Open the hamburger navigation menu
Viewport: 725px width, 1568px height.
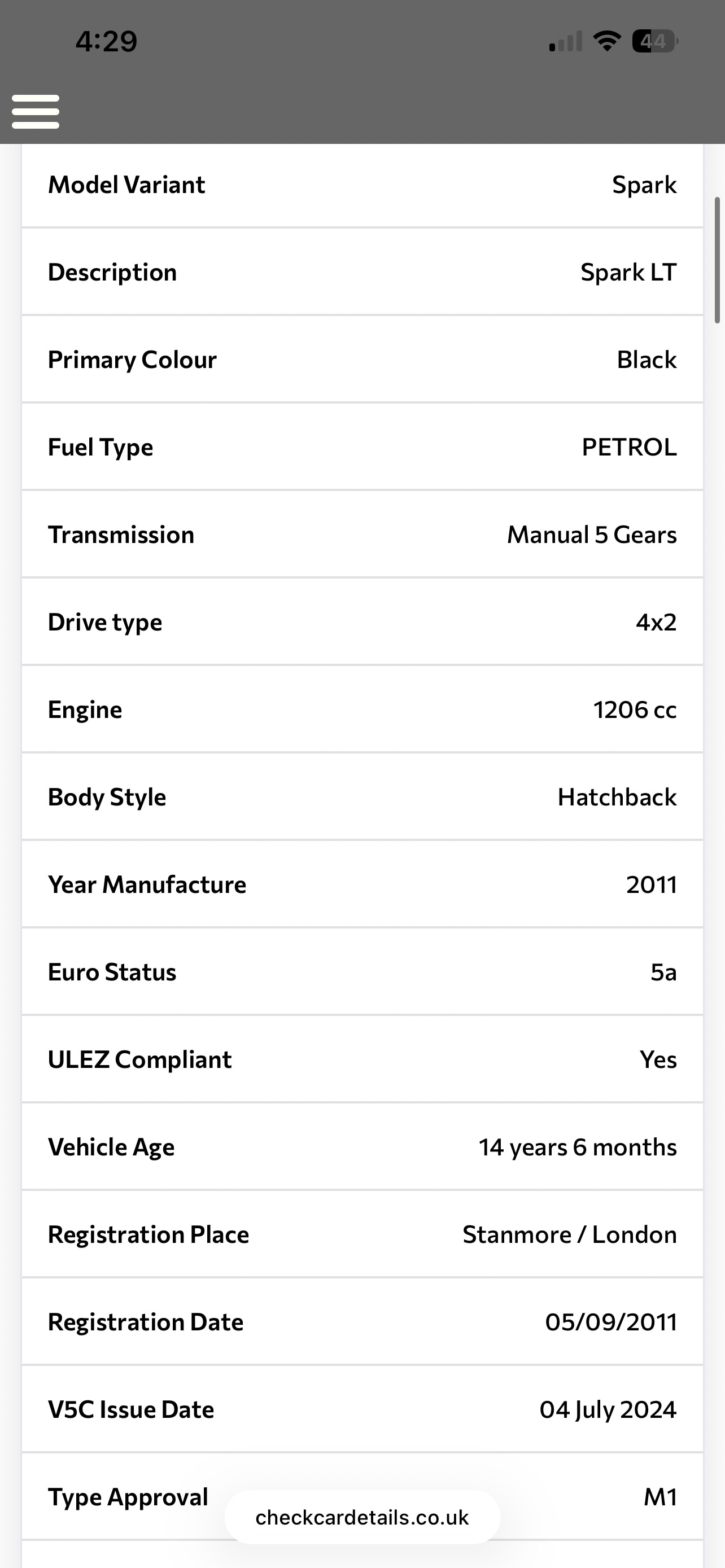(x=34, y=111)
